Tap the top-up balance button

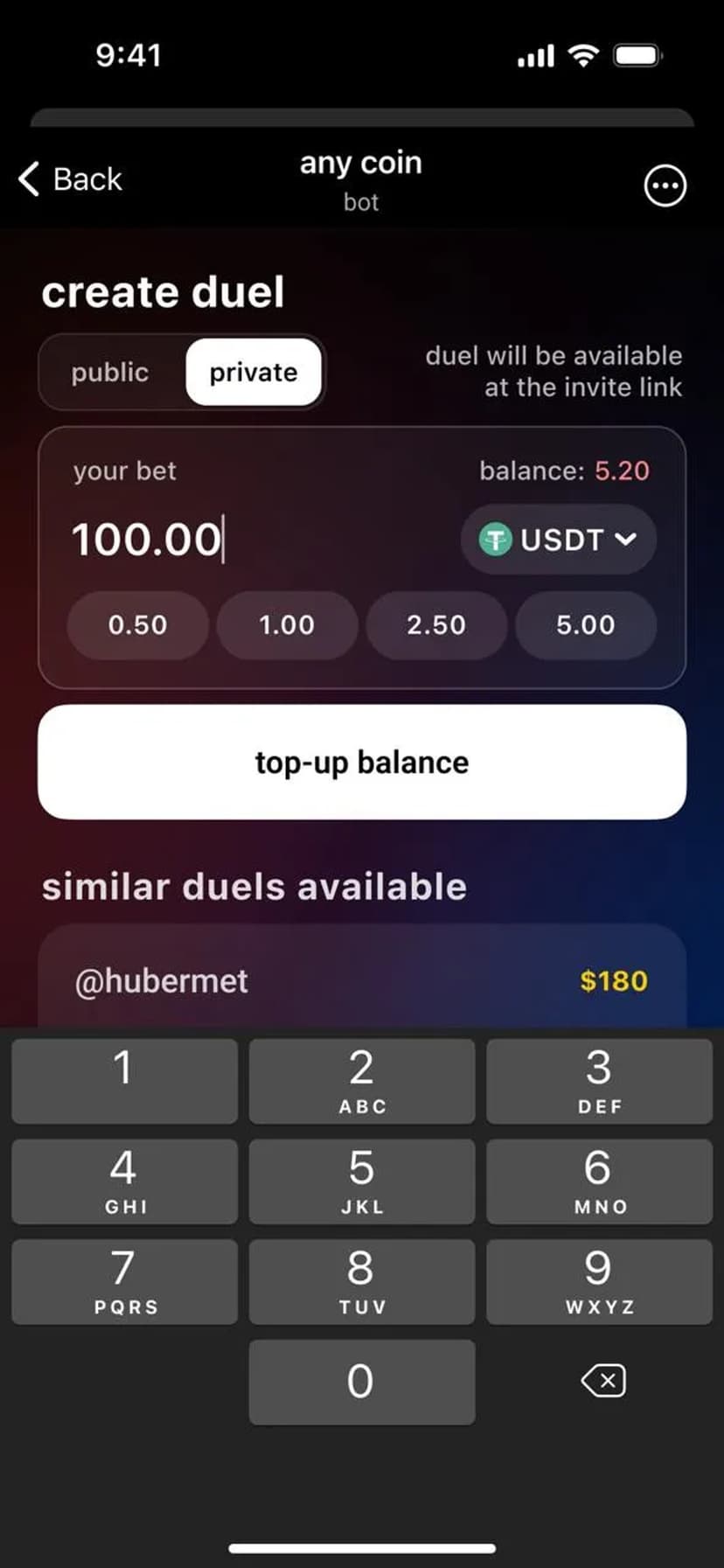pyautogui.click(x=362, y=763)
